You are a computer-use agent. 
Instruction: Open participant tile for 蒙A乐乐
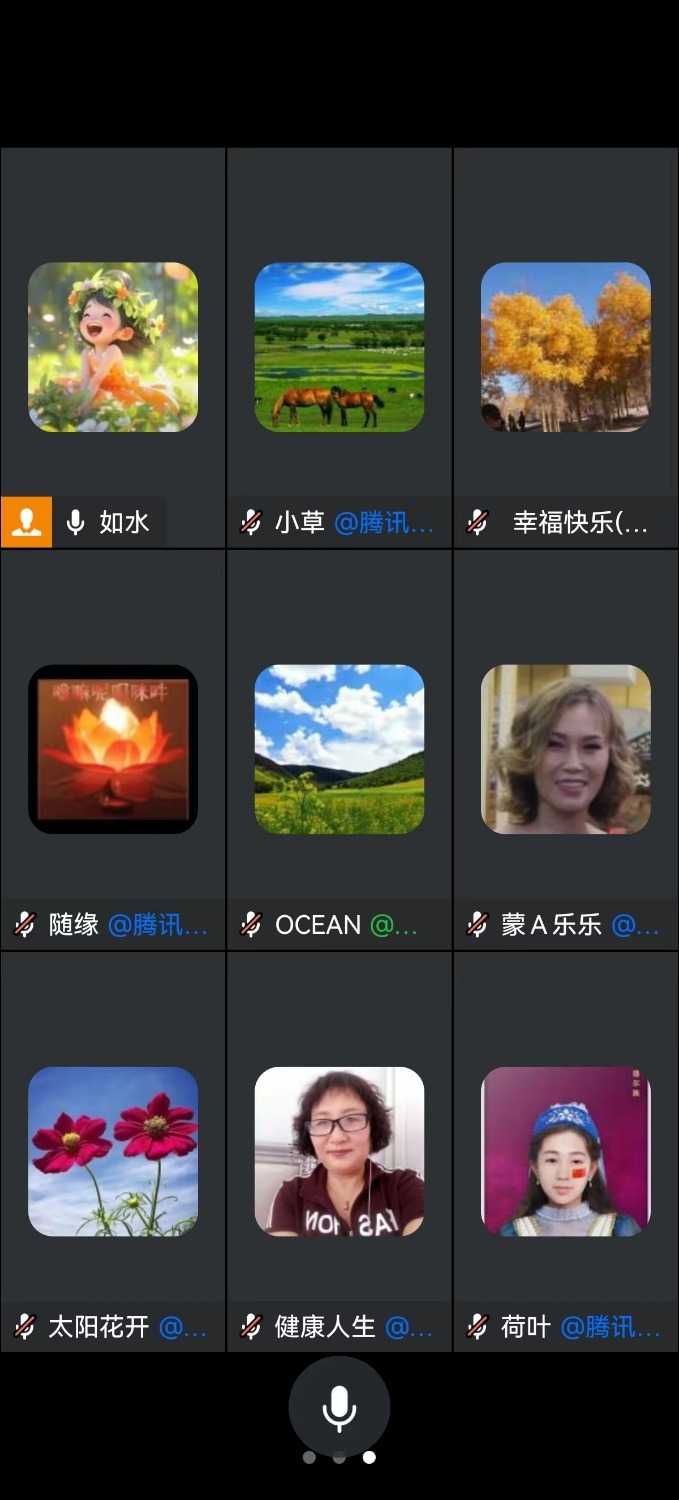point(566,749)
